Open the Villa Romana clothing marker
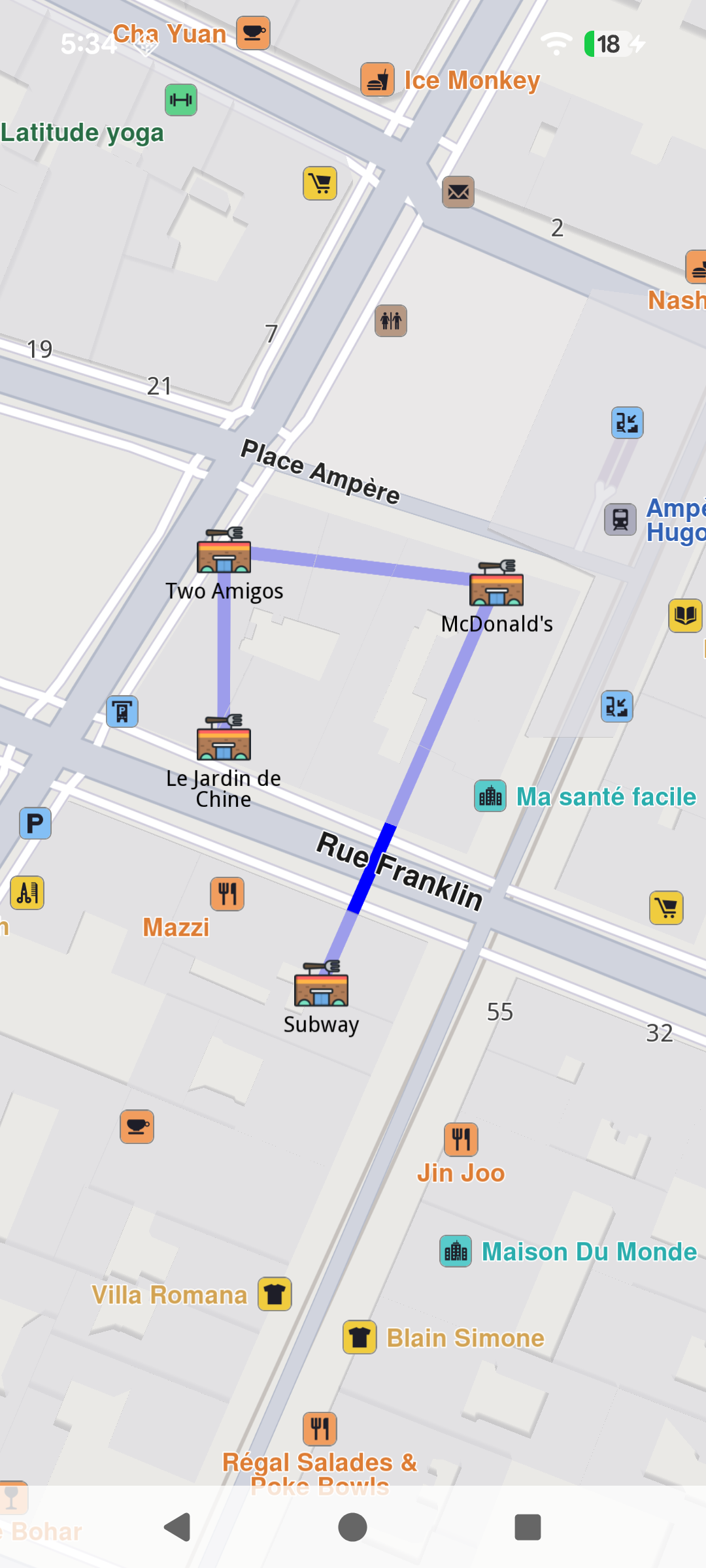Screen dimensions: 706x1568 [x=275, y=1294]
